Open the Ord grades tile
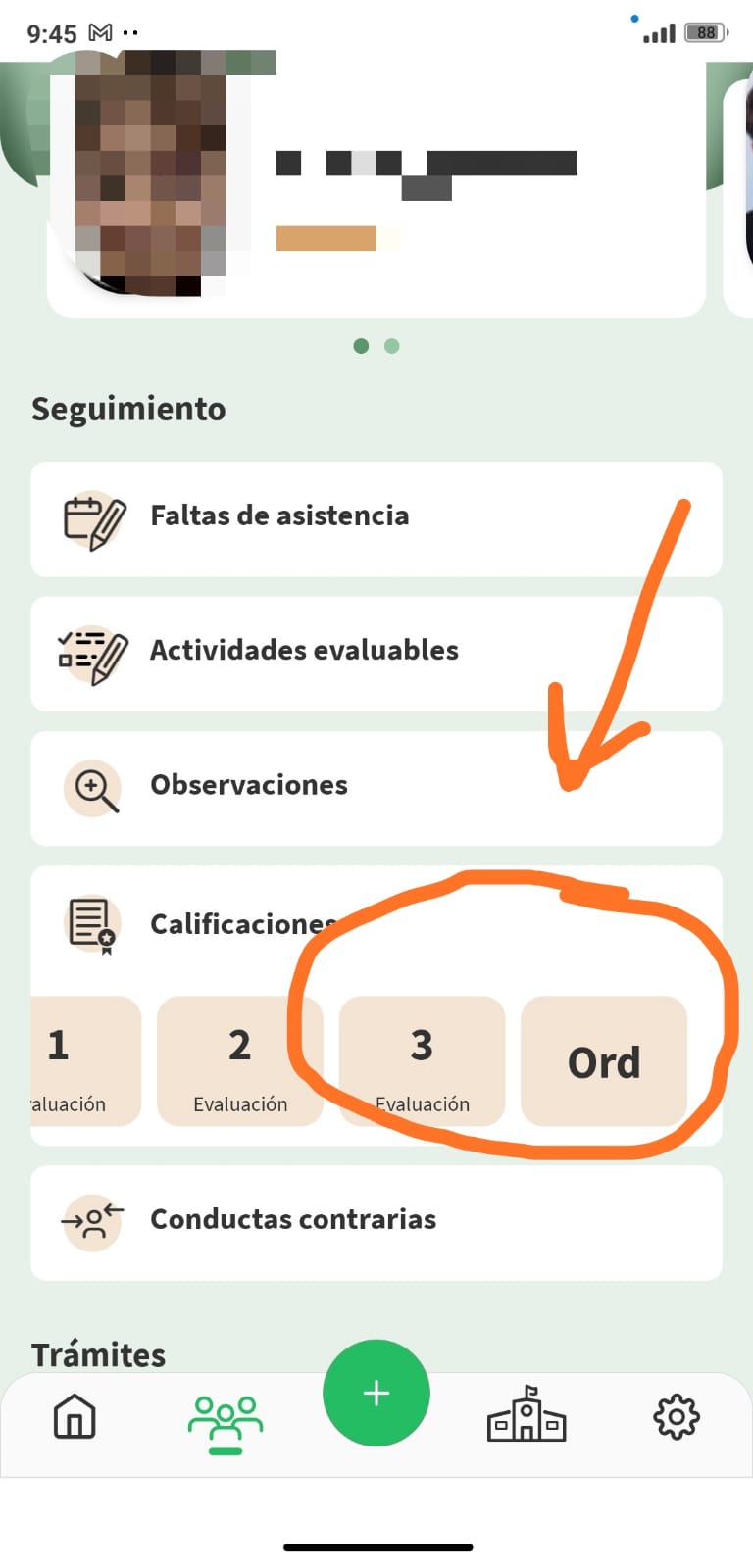This screenshot has width=753, height=1568. [603, 1062]
